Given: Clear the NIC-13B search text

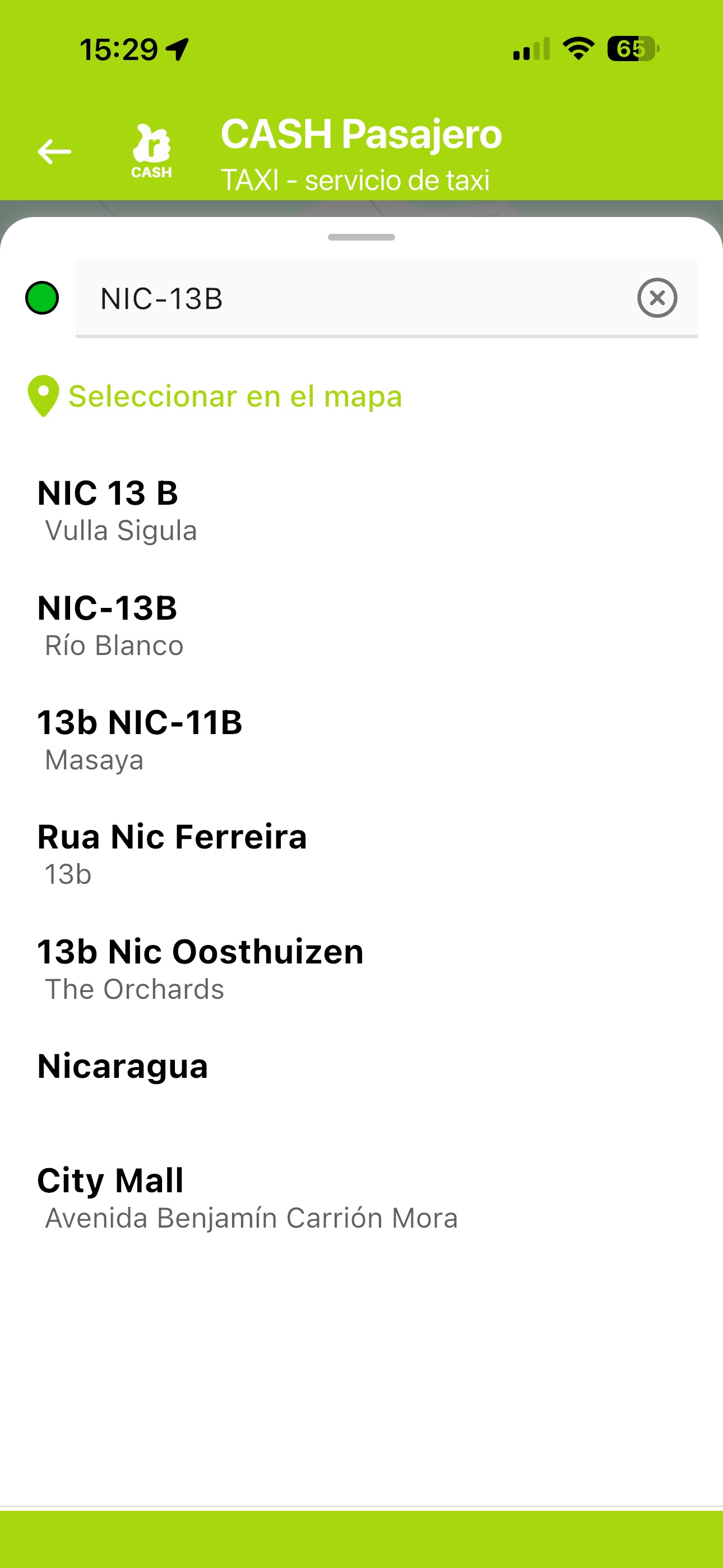Looking at the screenshot, I should [657, 298].
